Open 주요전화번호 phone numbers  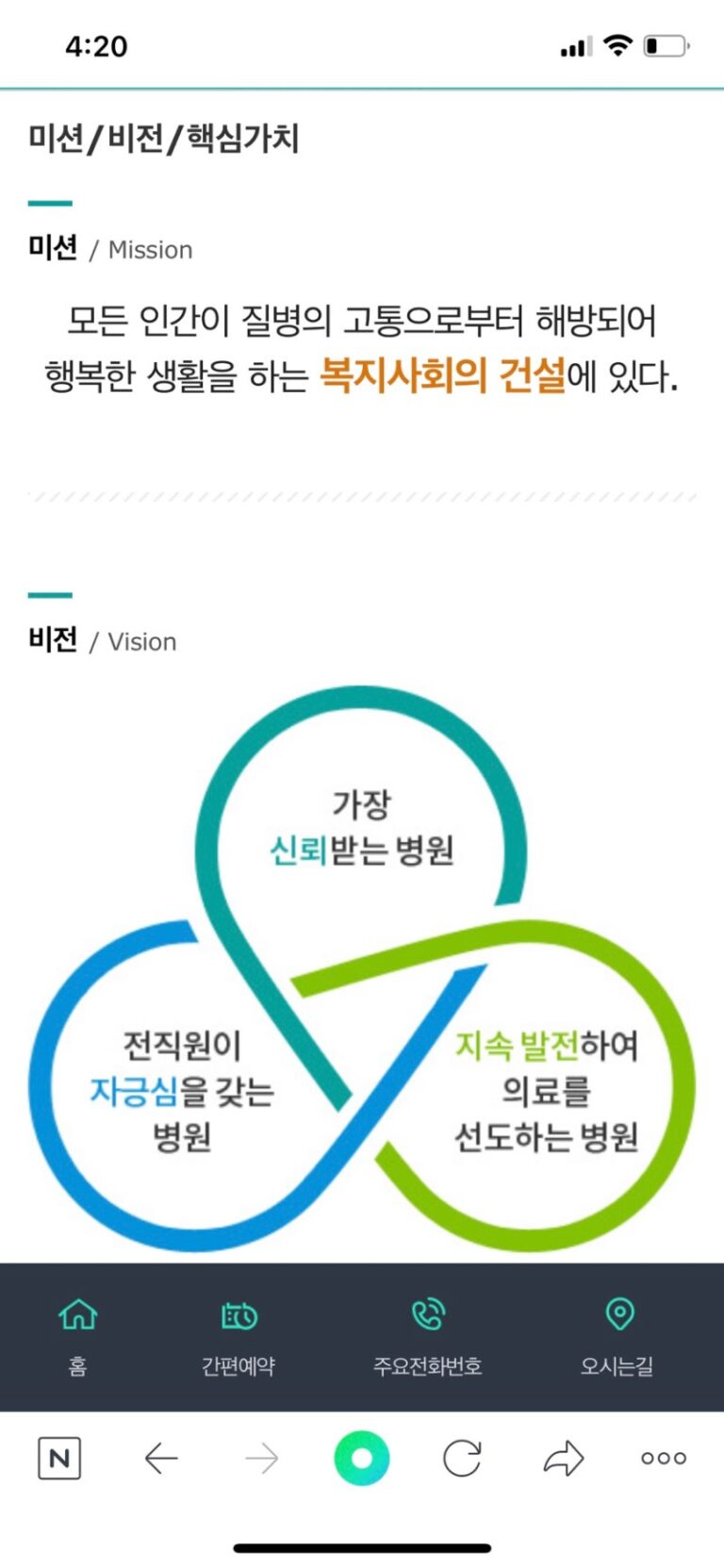coord(428,1335)
